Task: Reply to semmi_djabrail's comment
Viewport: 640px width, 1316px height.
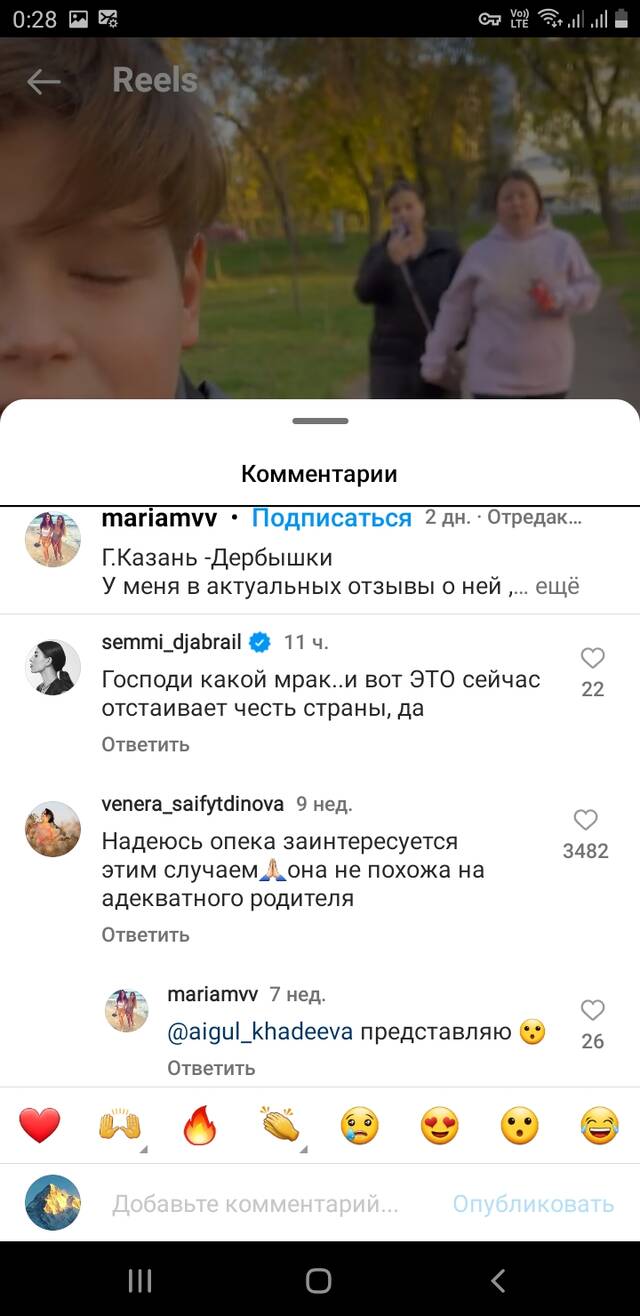Action: [x=145, y=745]
